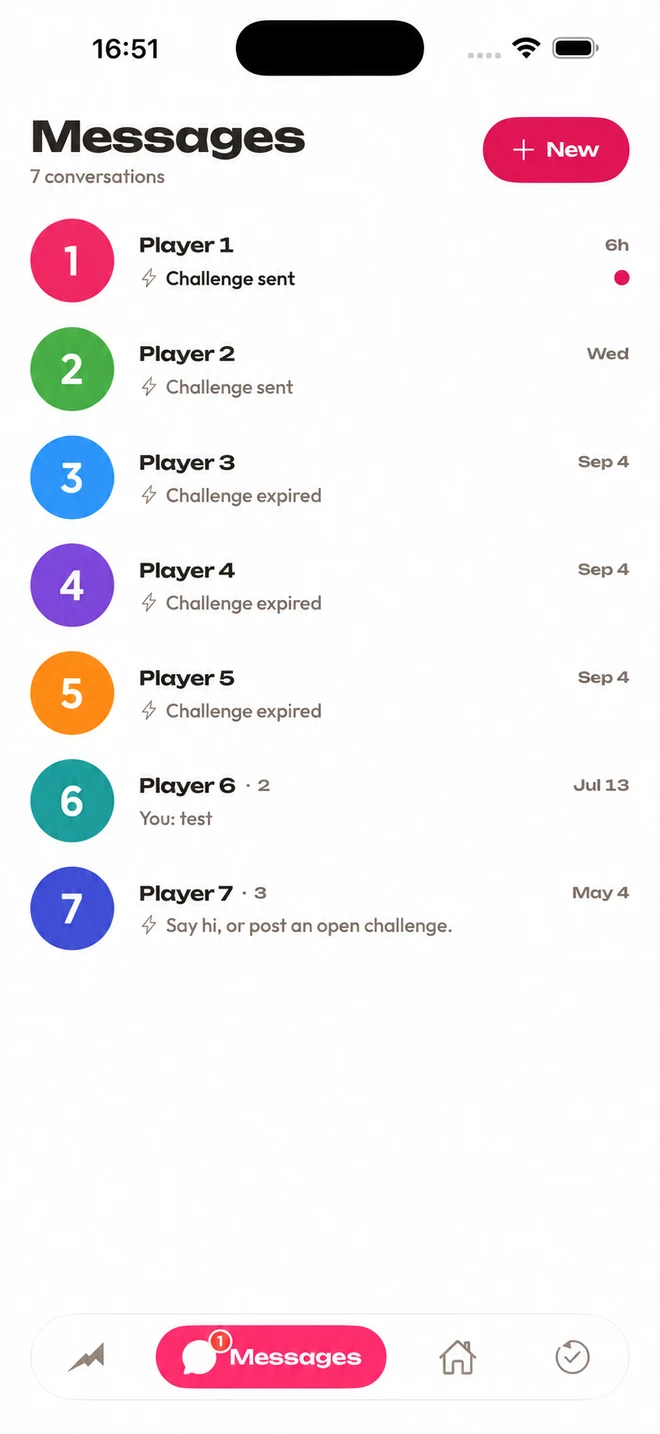View the Player 5 conversation
The width and height of the screenshot is (660, 1434).
(x=330, y=693)
